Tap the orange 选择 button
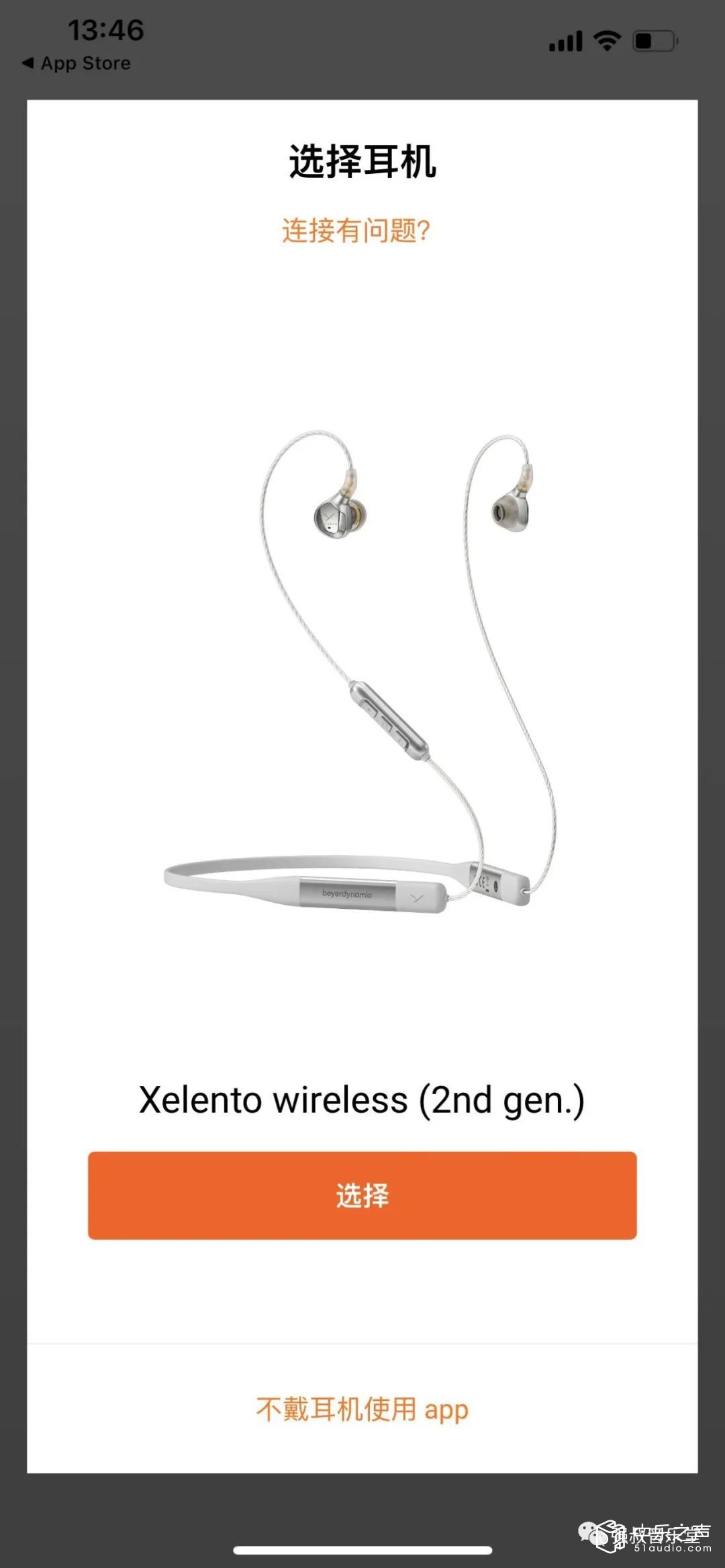The height and width of the screenshot is (1568, 725). (362, 1195)
